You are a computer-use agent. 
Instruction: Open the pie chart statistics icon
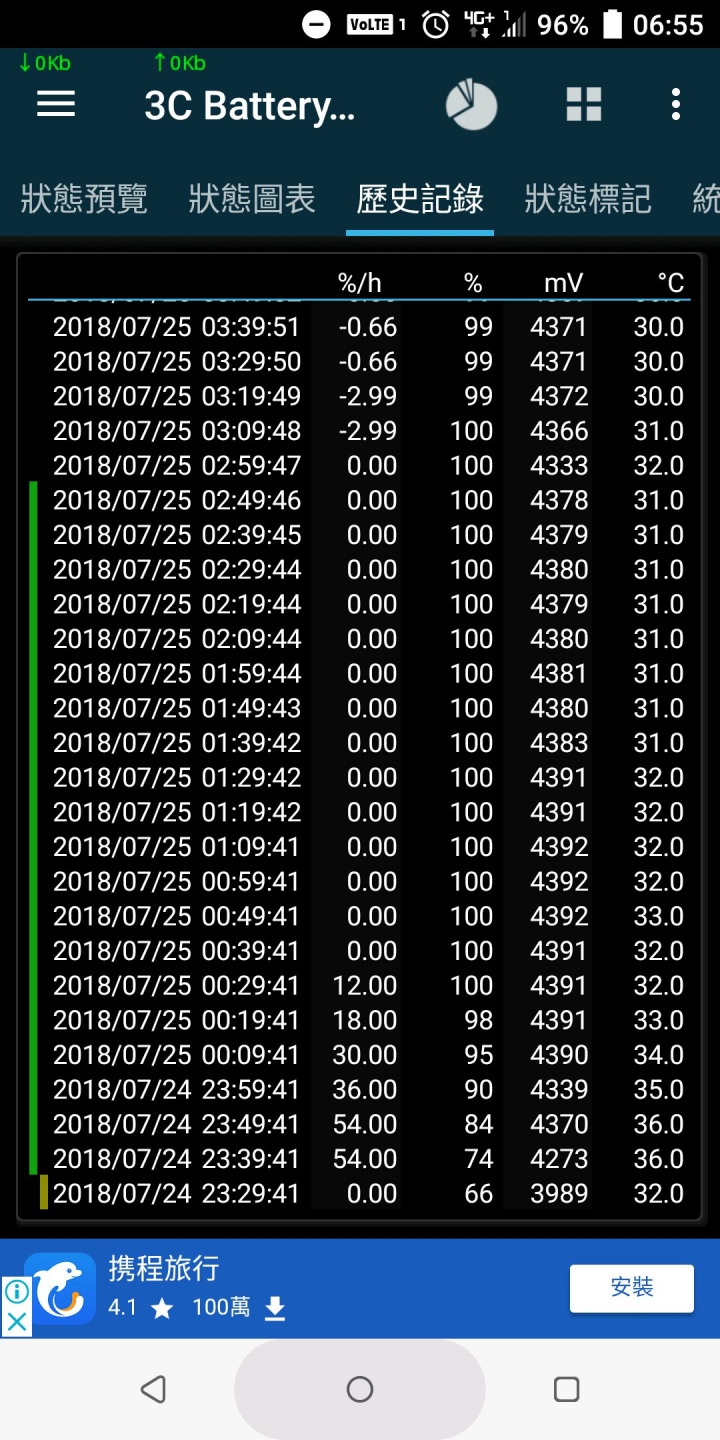click(471, 105)
